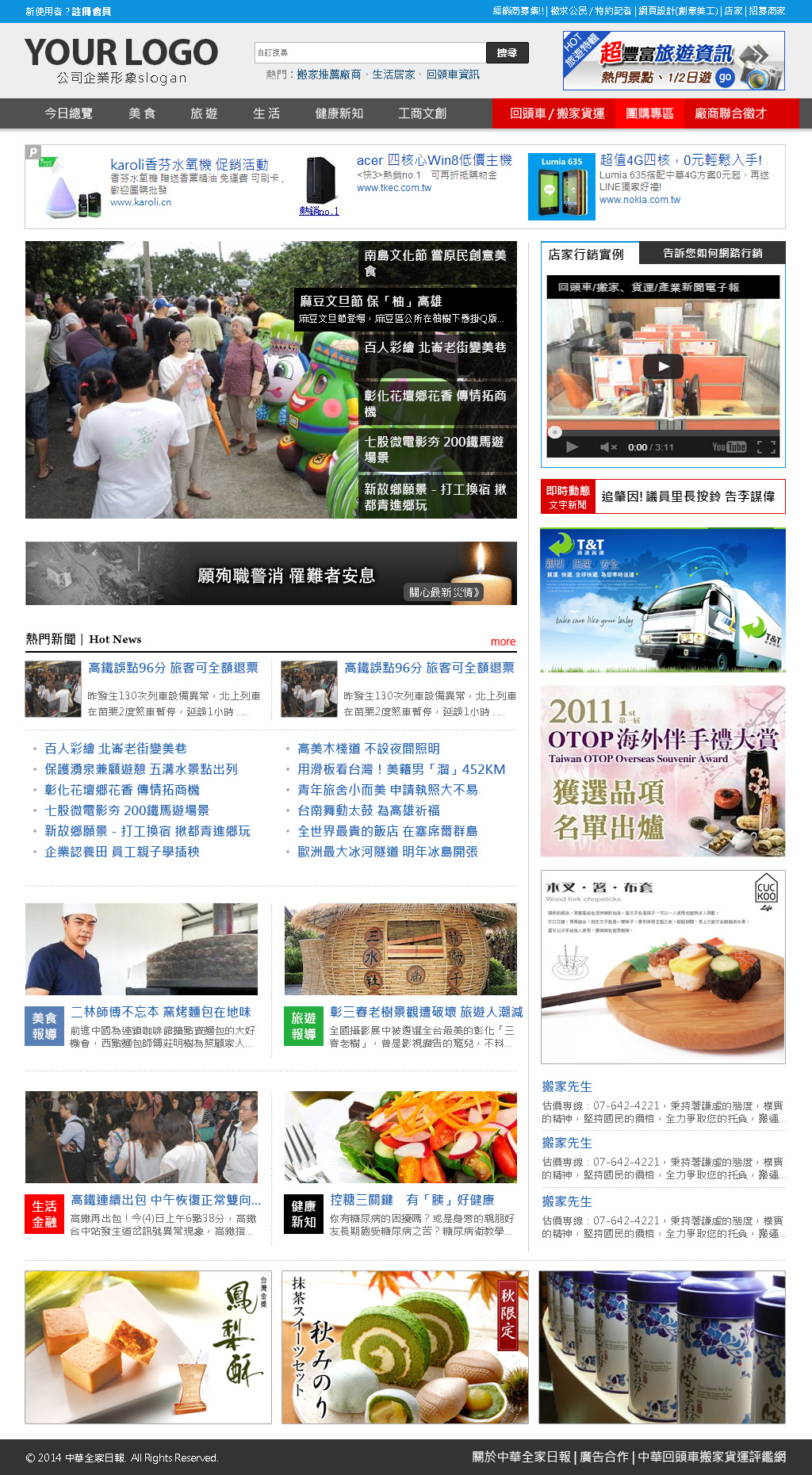Open the karoli香芬水氧機 ad link
Image resolution: width=812 pixels, height=1475 pixels.
tap(190, 164)
